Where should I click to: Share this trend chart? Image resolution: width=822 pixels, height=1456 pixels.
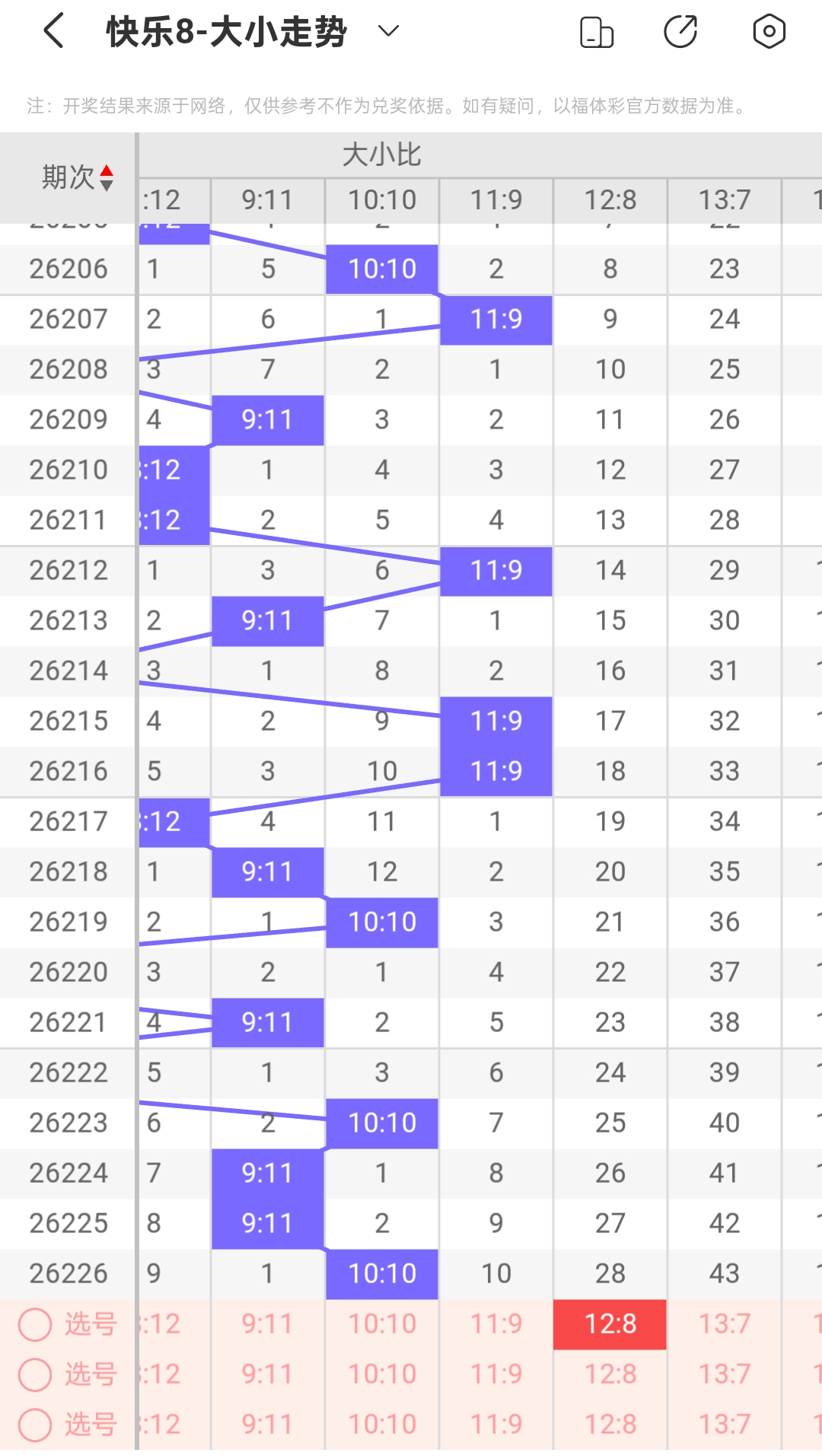[680, 31]
